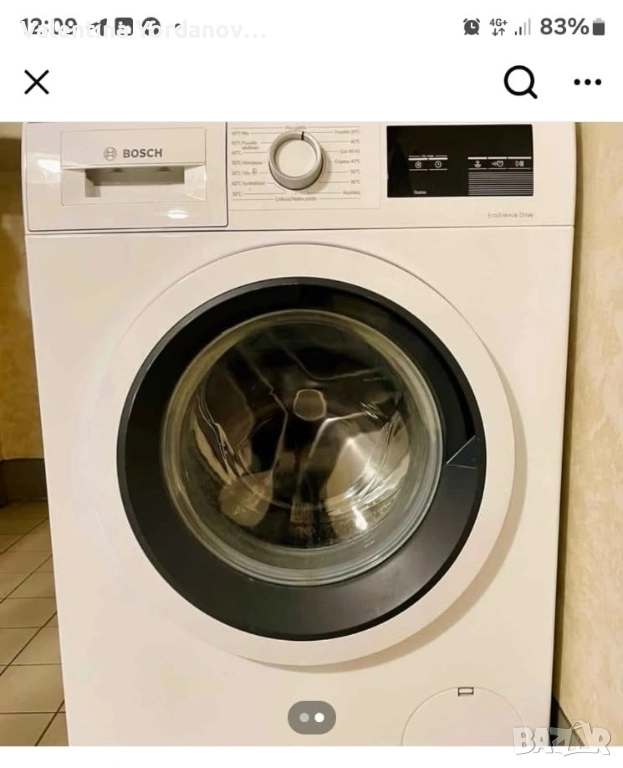Open the search magnifier icon
The image size is (623, 768).
pyautogui.click(x=520, y=82)
